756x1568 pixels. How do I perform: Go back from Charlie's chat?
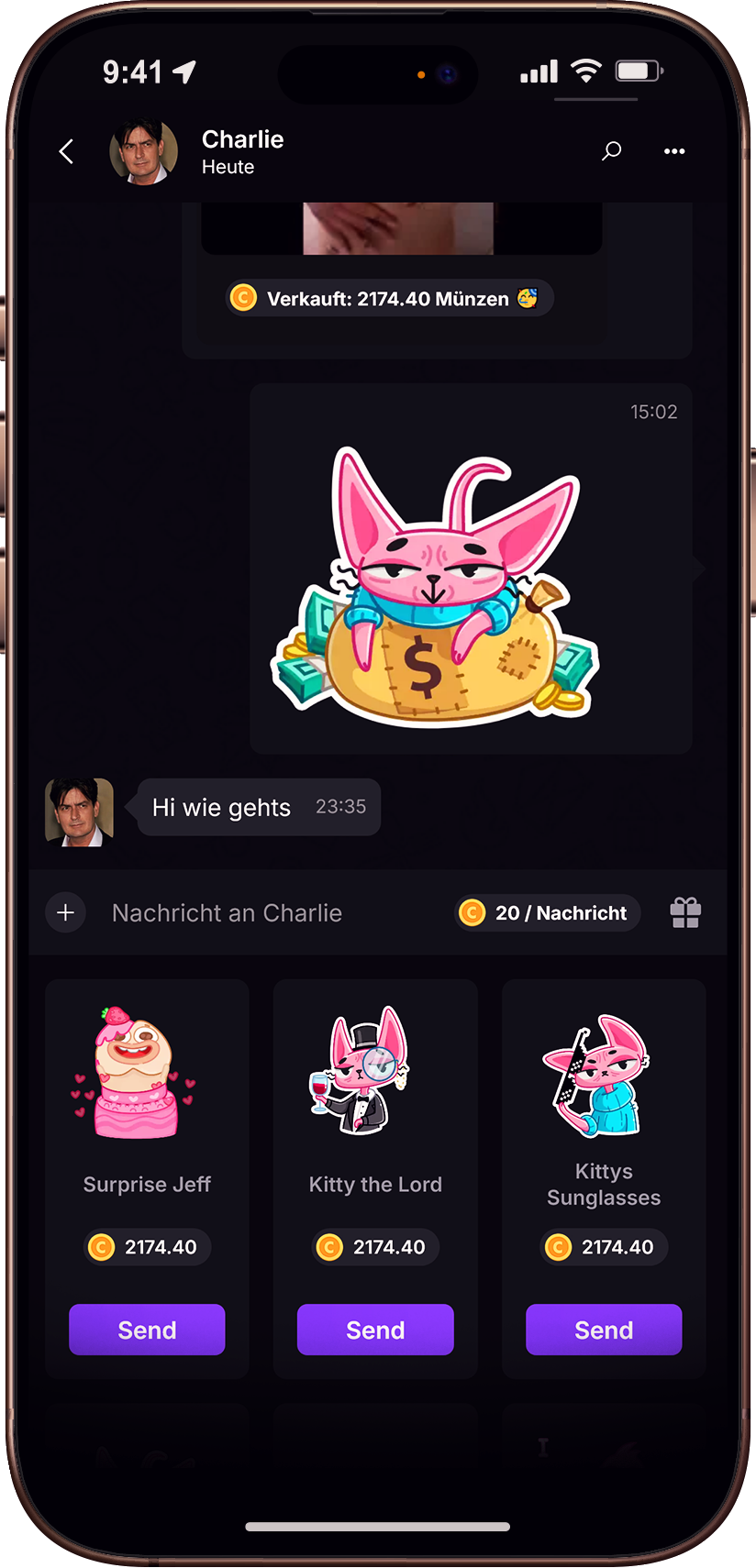tap(66, 151)
